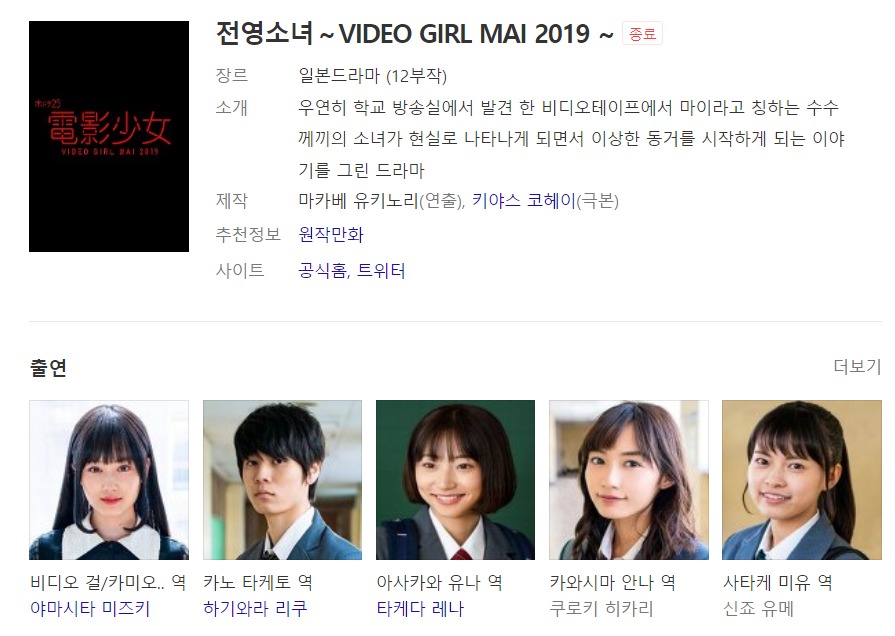The image size is (895, 636).
Task: Open 야마시타 미즈키's profile photo
Action: point(108,480)
